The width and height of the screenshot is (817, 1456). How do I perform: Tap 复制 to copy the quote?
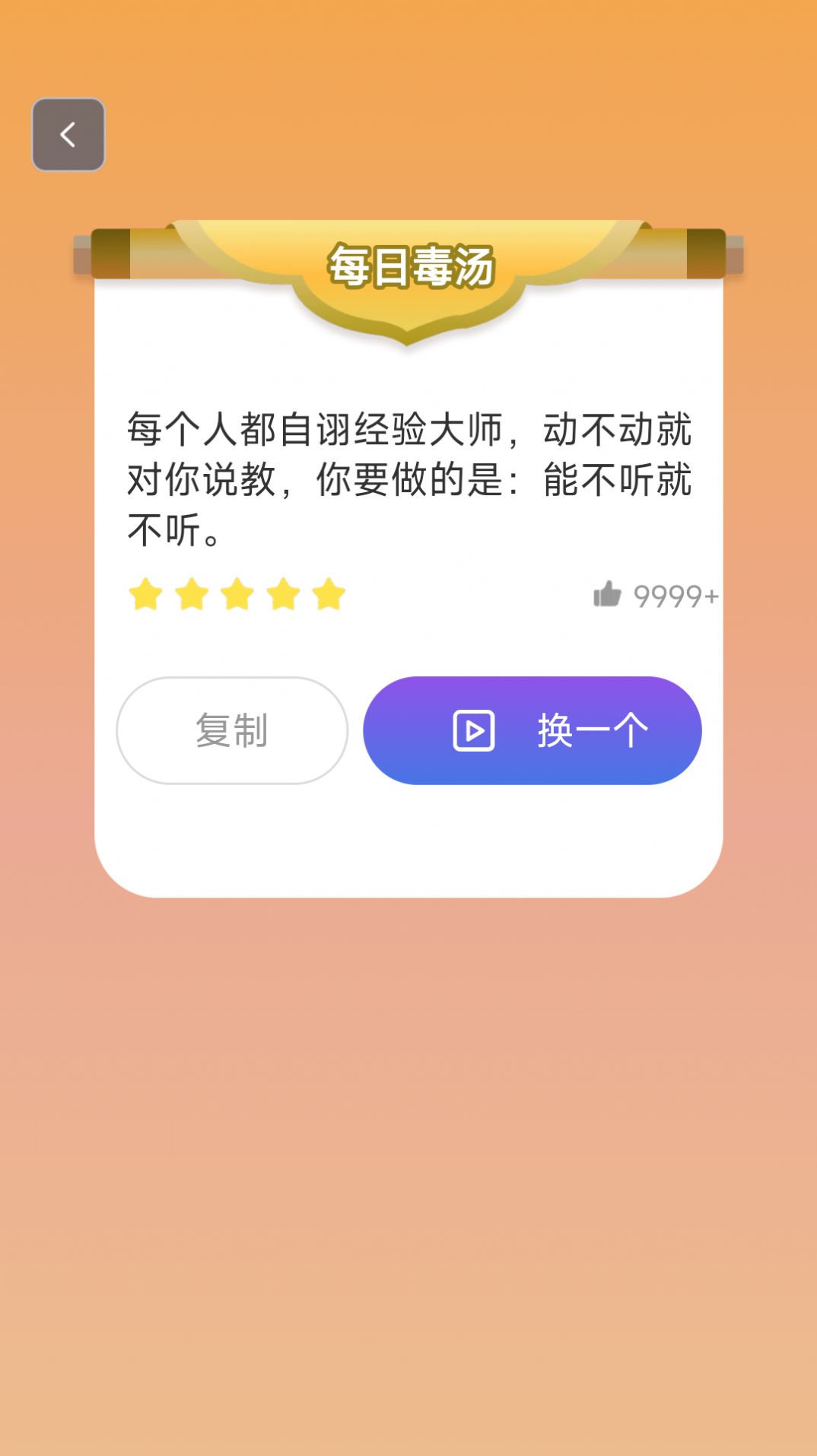coord(232,730)
